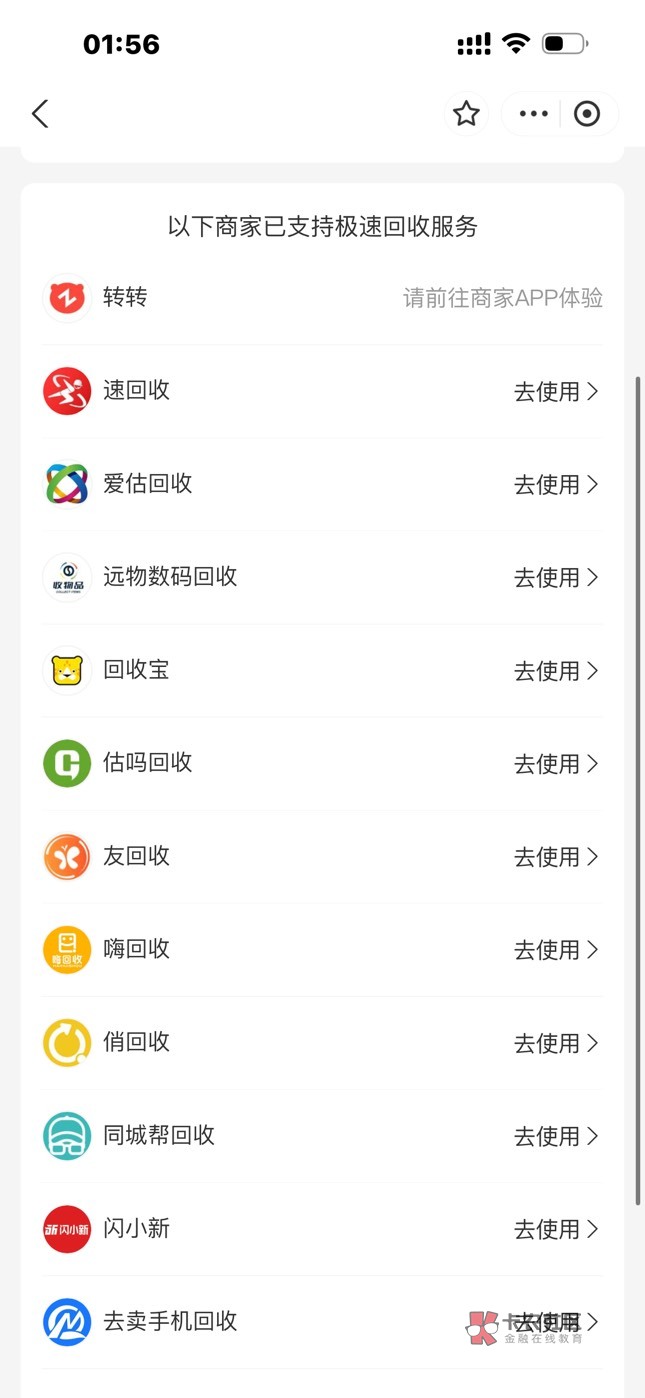The height and width of the screenshot is (1398, 645).
Task: Open 估吗回收 merchant
Action: pos(555,763)
